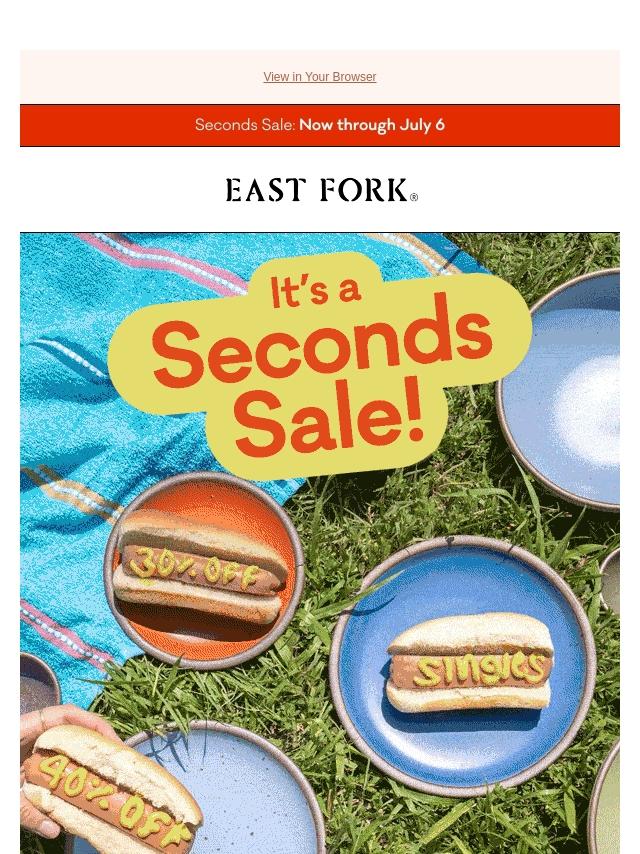Open the East Fork logo link
640x854 pixels.
click(x=320, y=190)
